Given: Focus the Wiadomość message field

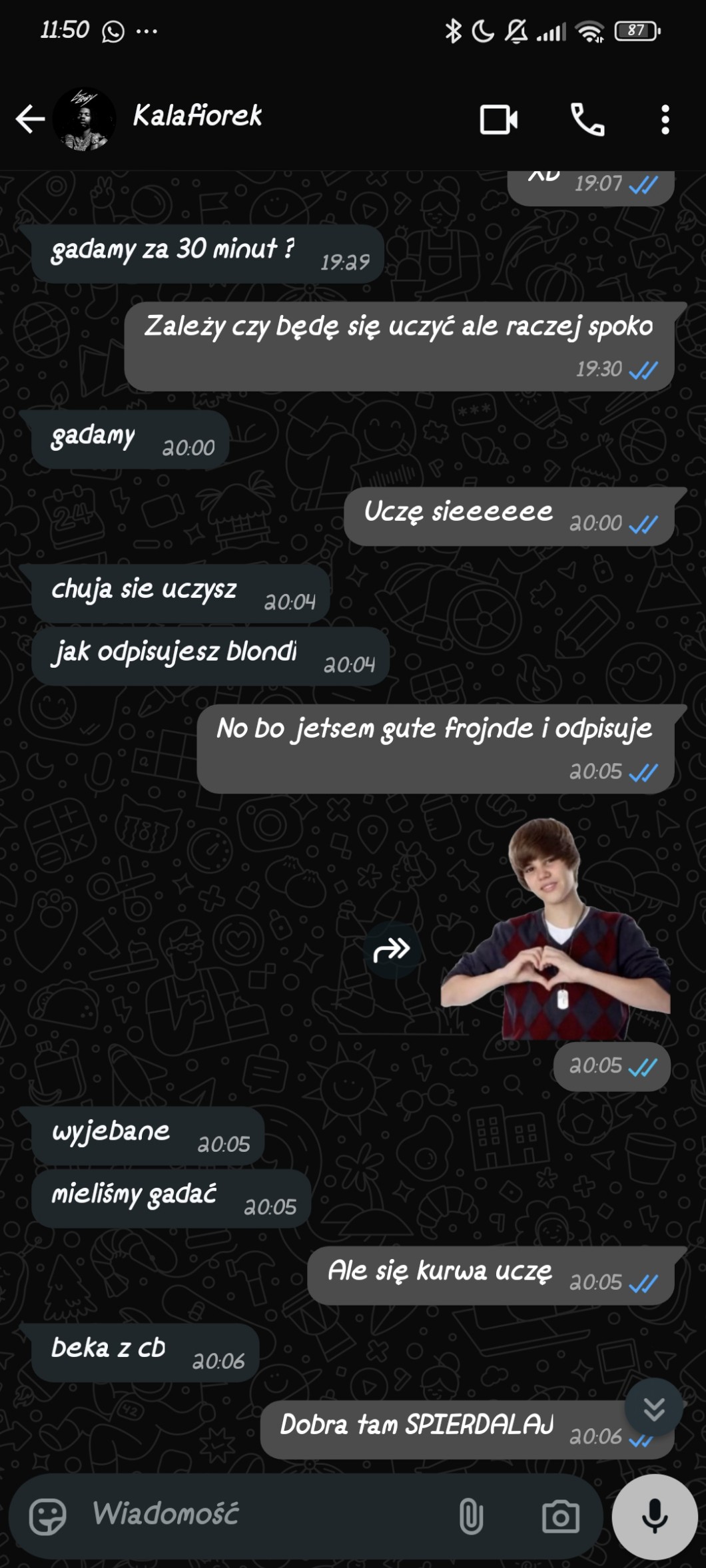Looking at the screenshot, I should coord(266,1514).
